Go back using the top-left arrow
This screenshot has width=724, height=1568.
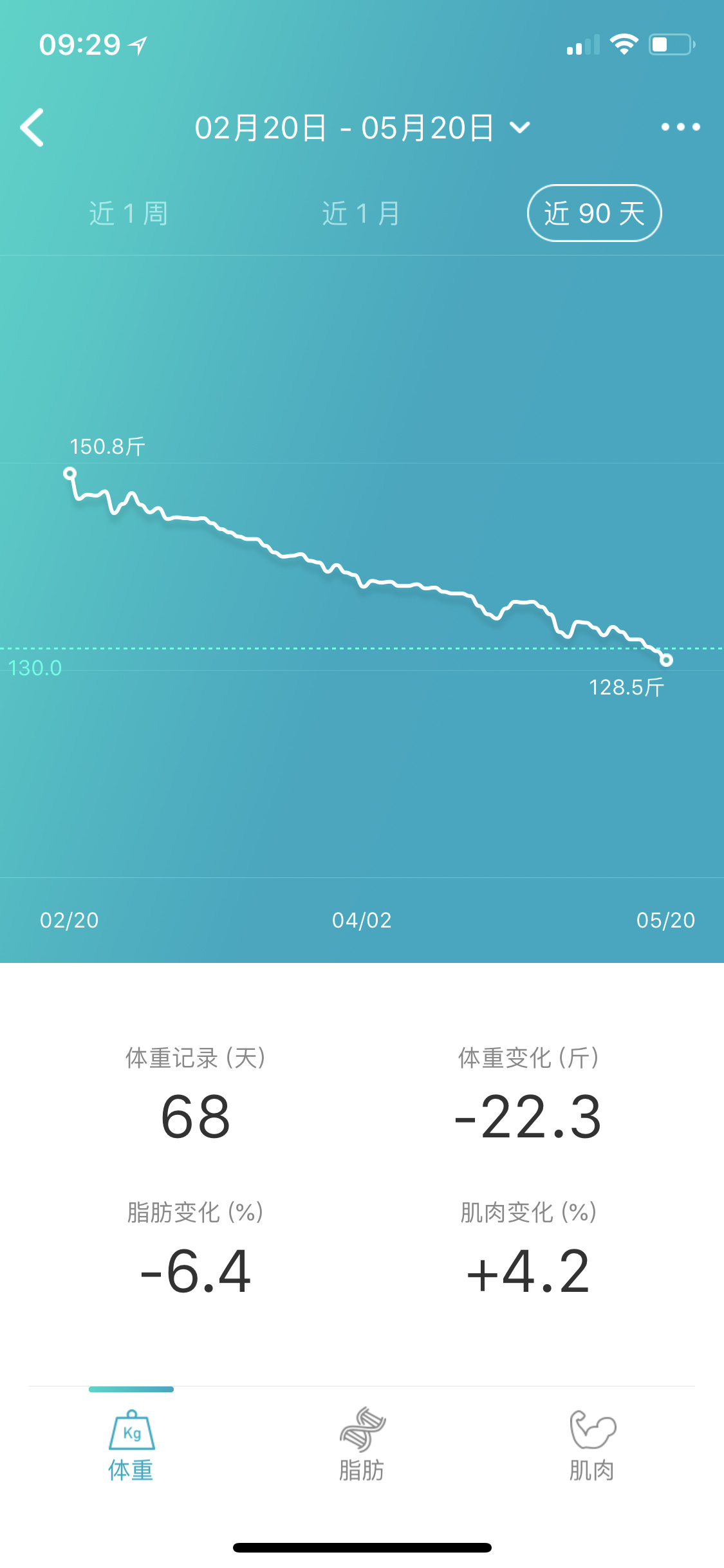32,127
